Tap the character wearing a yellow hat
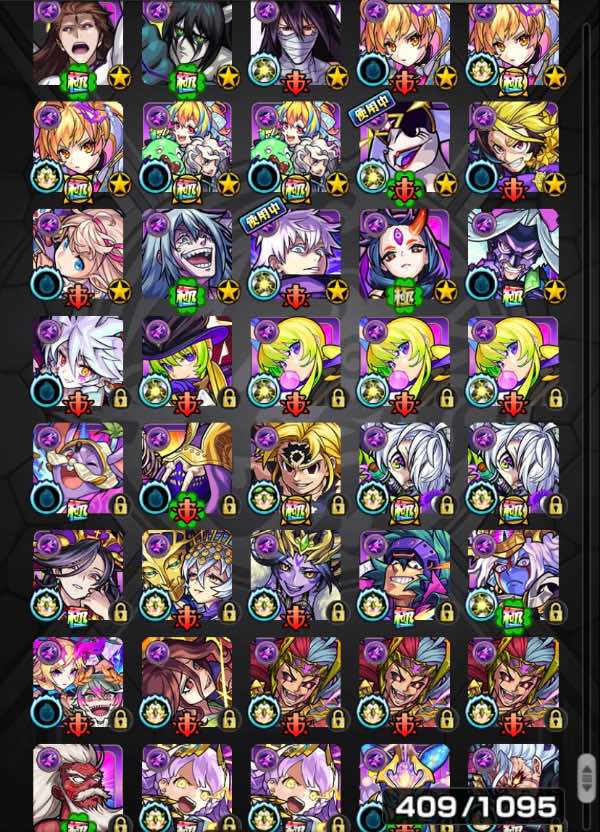 (x=512, y=148)
